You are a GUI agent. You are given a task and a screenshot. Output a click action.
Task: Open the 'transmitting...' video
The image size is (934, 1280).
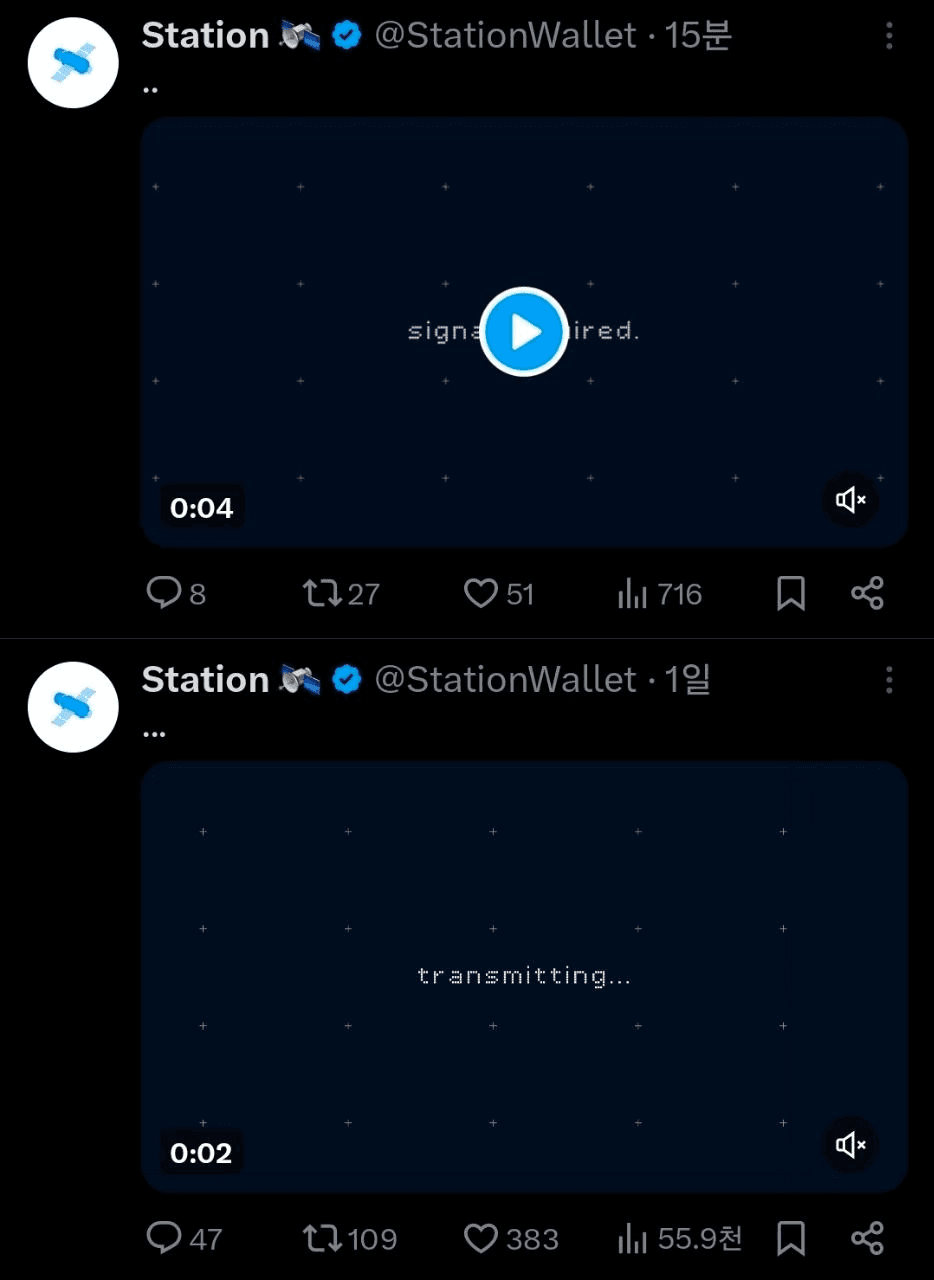pos(524,976)
